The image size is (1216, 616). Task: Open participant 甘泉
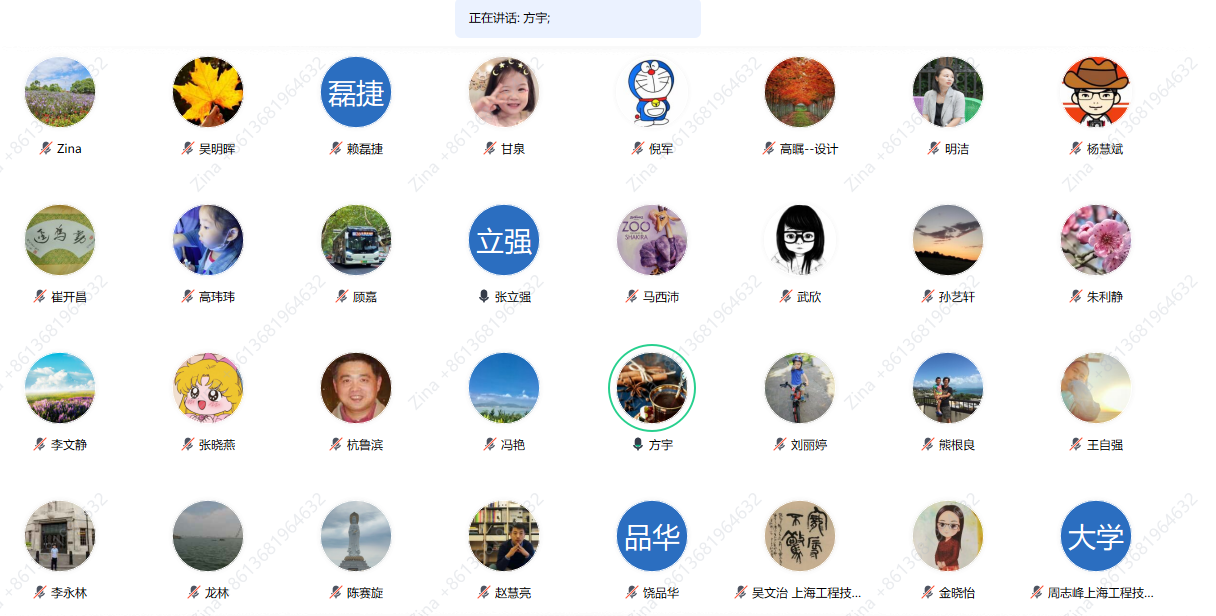[504, 92]
